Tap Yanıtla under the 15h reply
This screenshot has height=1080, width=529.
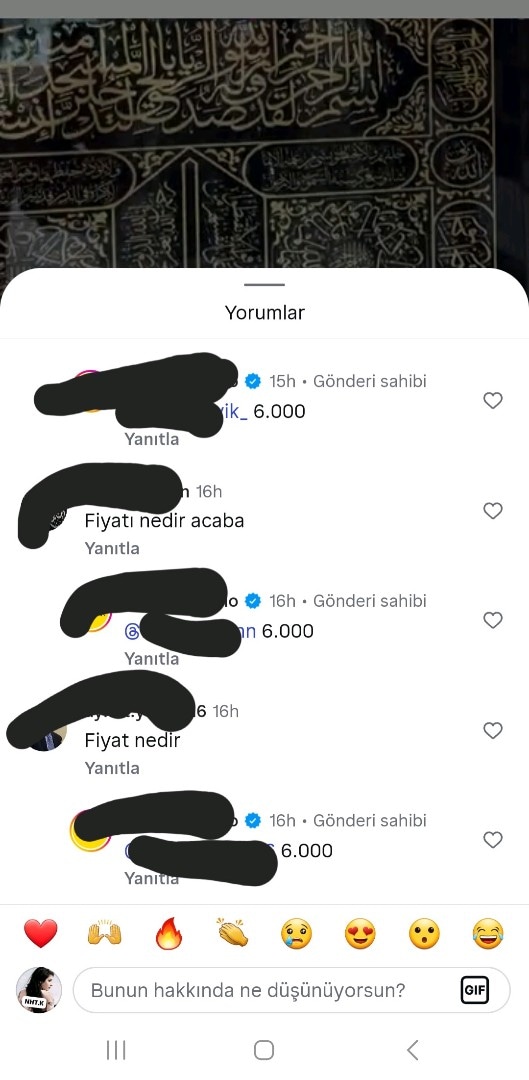pyautogui.click(x=152, y=439)
